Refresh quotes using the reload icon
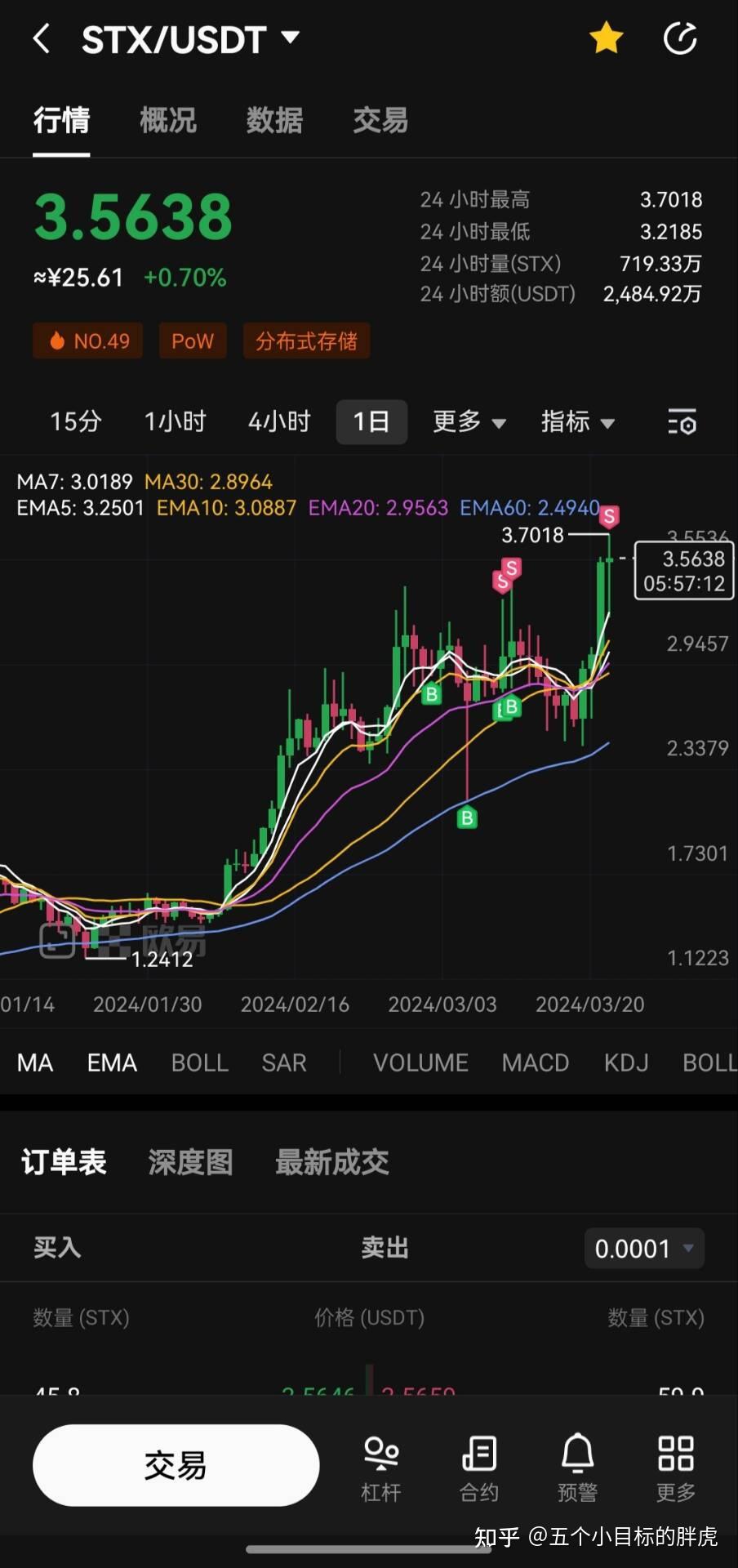Viewport: 738px width, 1568px height. pyautogui.click(x=680, y=38)
